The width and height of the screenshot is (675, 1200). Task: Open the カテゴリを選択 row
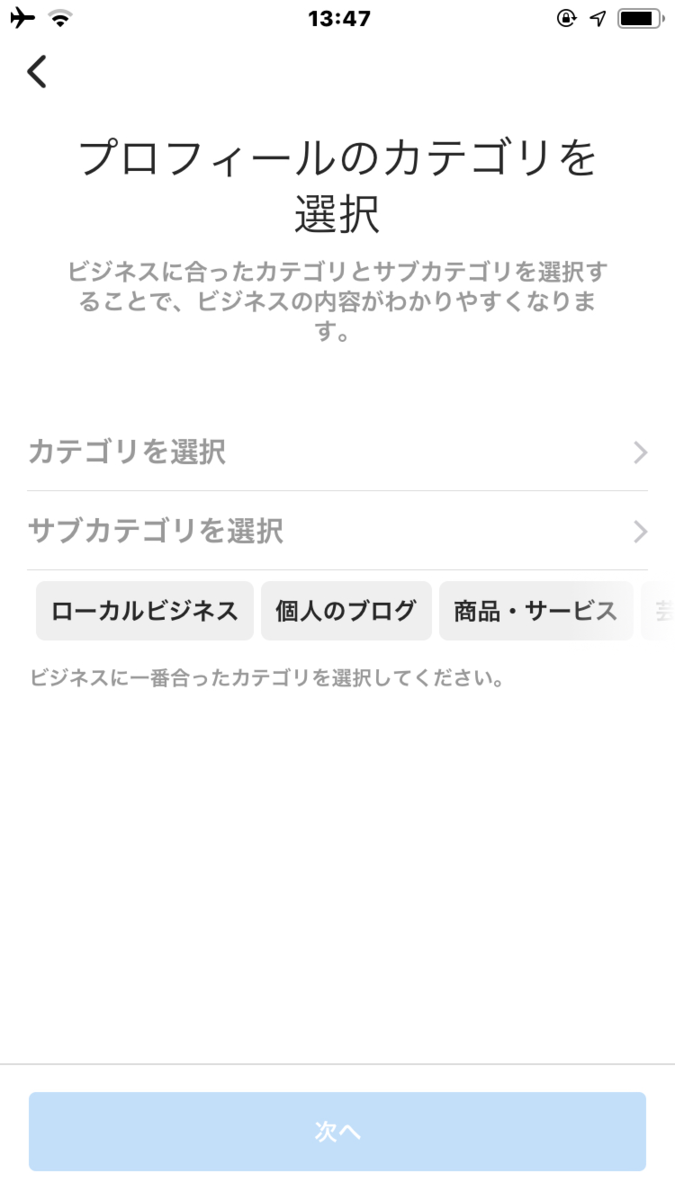337,452
